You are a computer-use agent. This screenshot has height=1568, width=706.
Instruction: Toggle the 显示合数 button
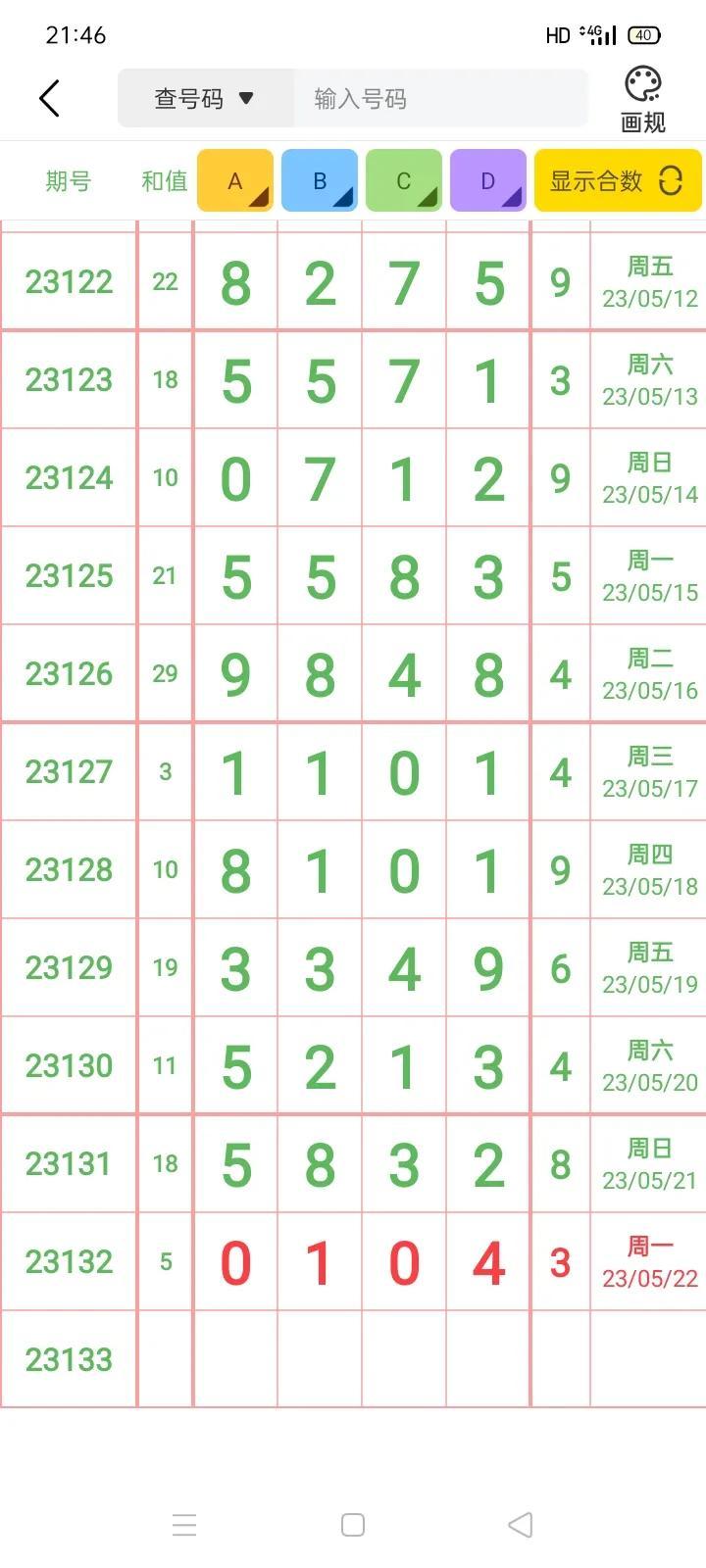pos(618,180)
